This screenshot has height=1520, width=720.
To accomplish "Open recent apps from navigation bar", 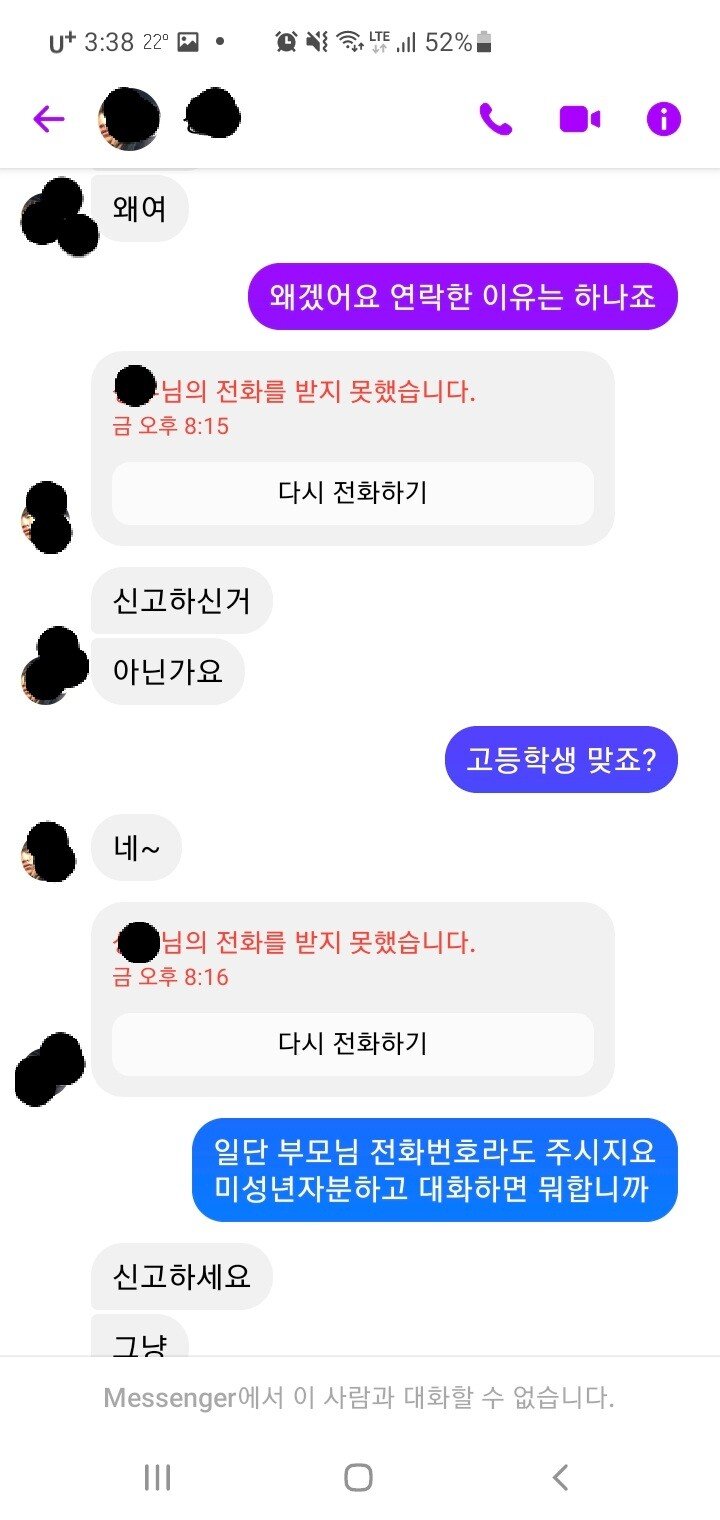I will pos(157,1477).
